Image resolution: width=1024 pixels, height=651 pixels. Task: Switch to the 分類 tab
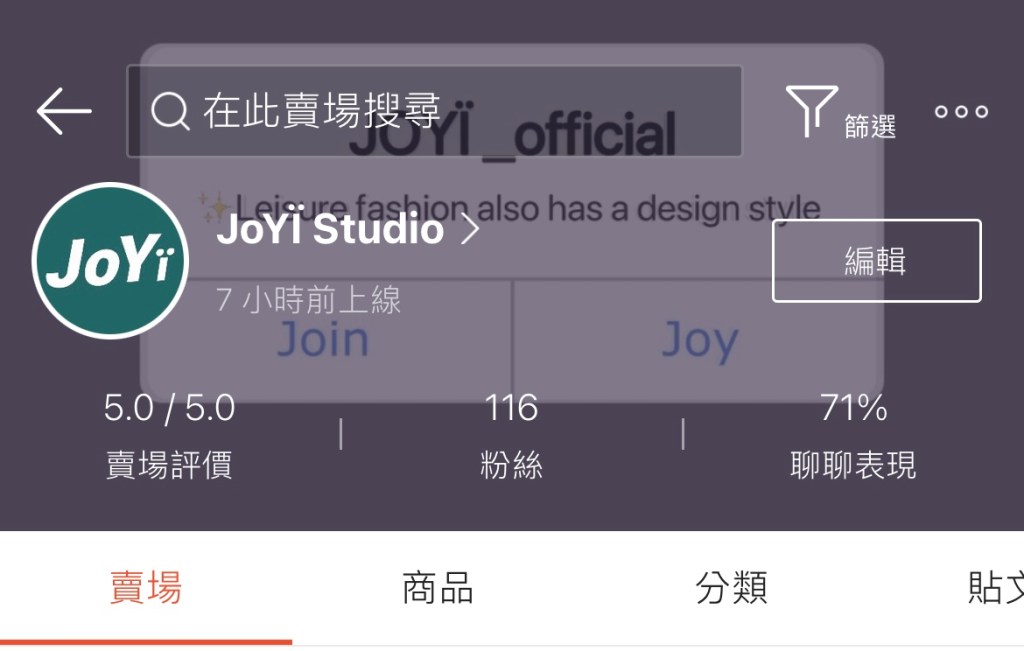tap(731, 588)
